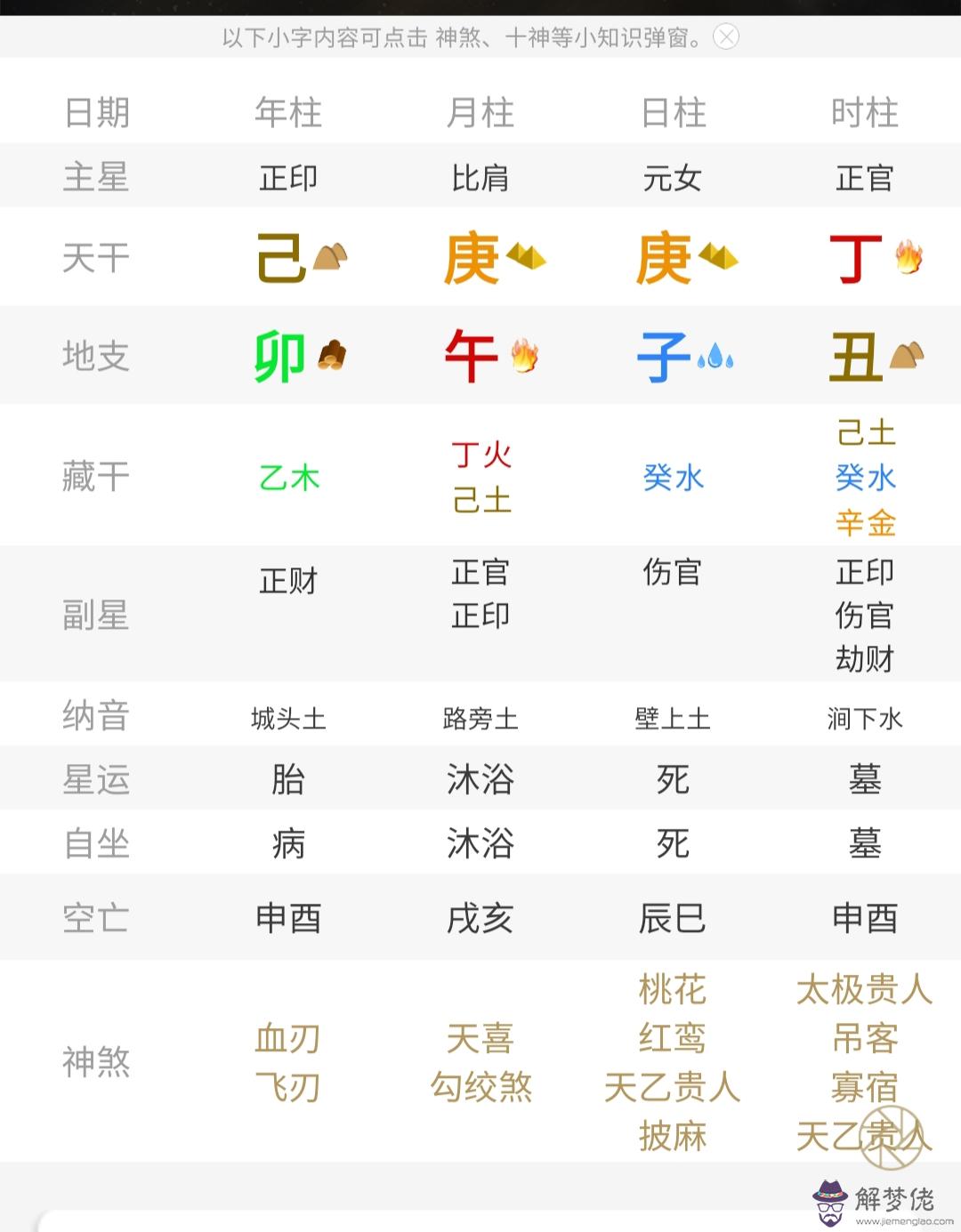Tap 天喜 in the 神煞 row
961x1232 pixels.
tap(480, 1038)
